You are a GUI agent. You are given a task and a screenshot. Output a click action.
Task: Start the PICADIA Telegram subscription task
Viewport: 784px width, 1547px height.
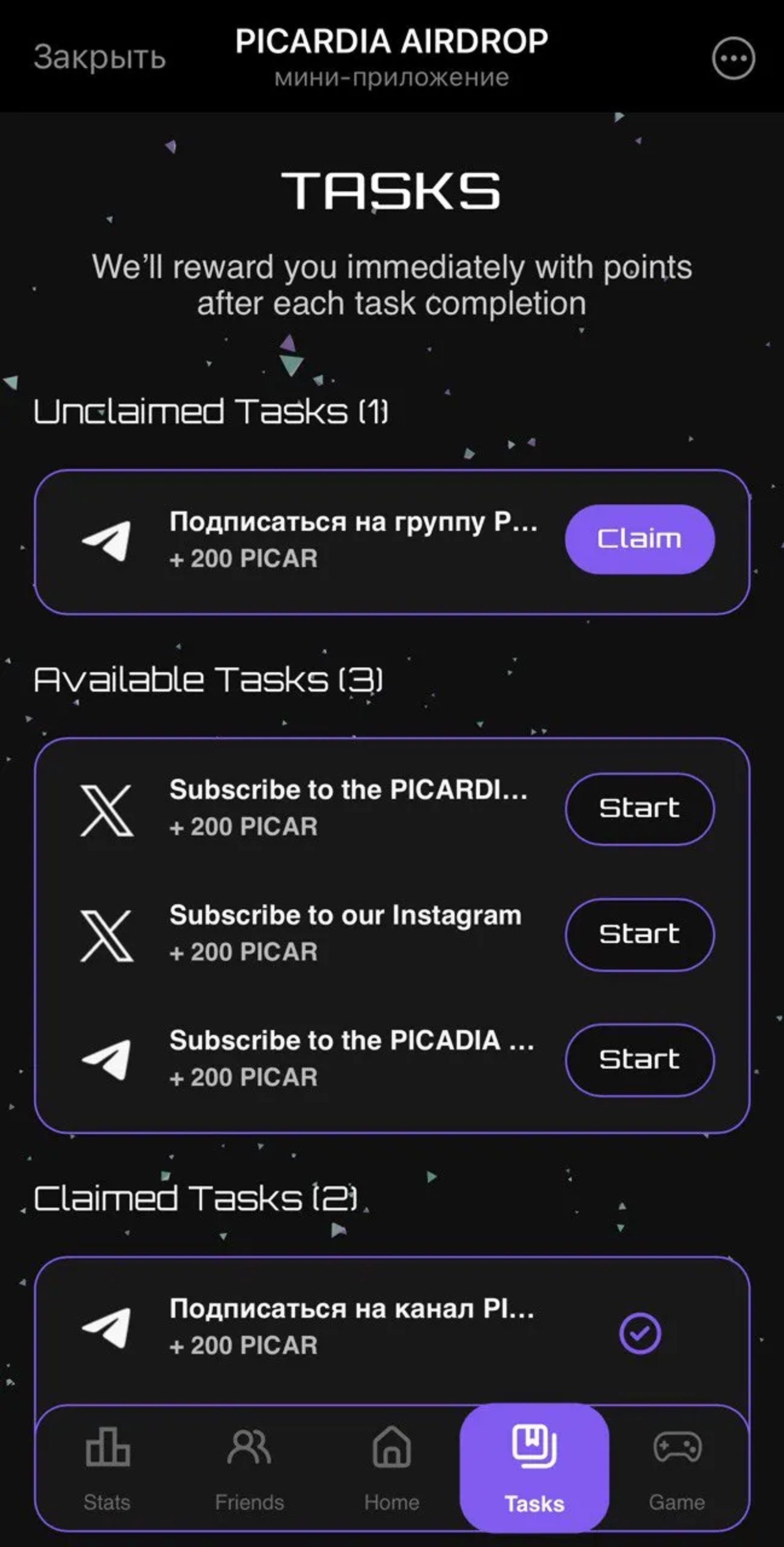tap(639, 1059)
